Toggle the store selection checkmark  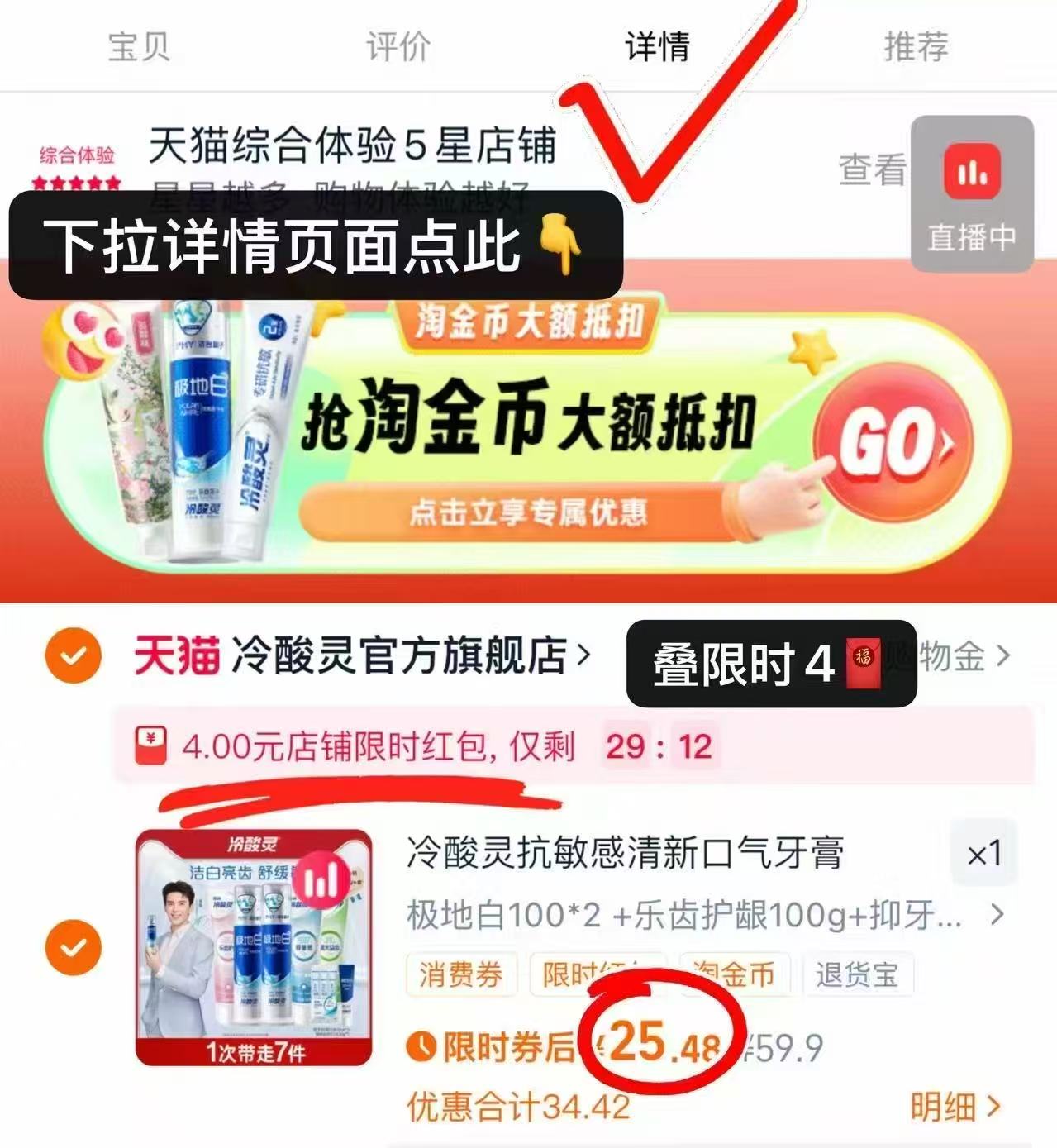pyautogui.click(x=73, y=653)
